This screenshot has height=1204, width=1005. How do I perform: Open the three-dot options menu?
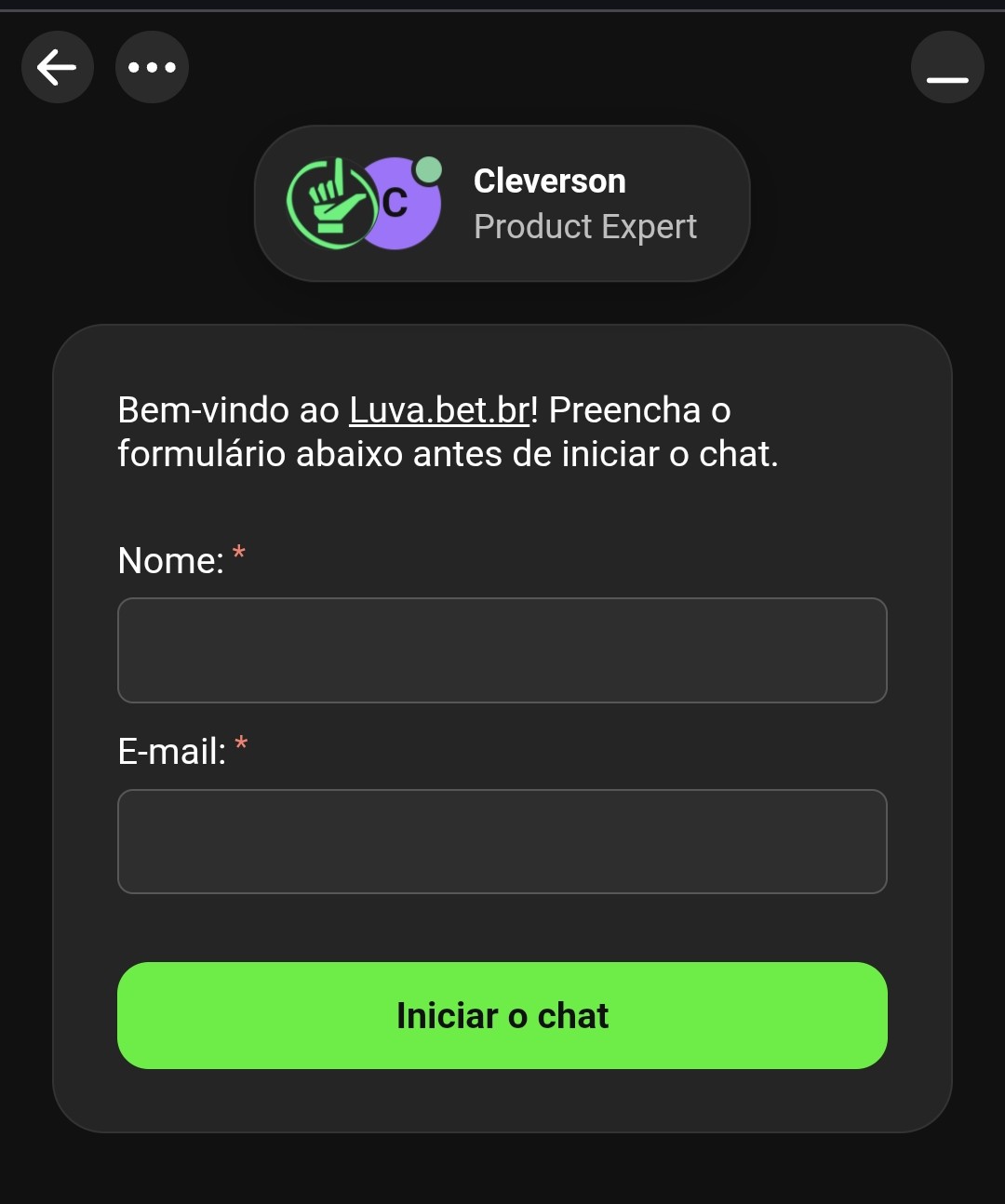point(152,67)
